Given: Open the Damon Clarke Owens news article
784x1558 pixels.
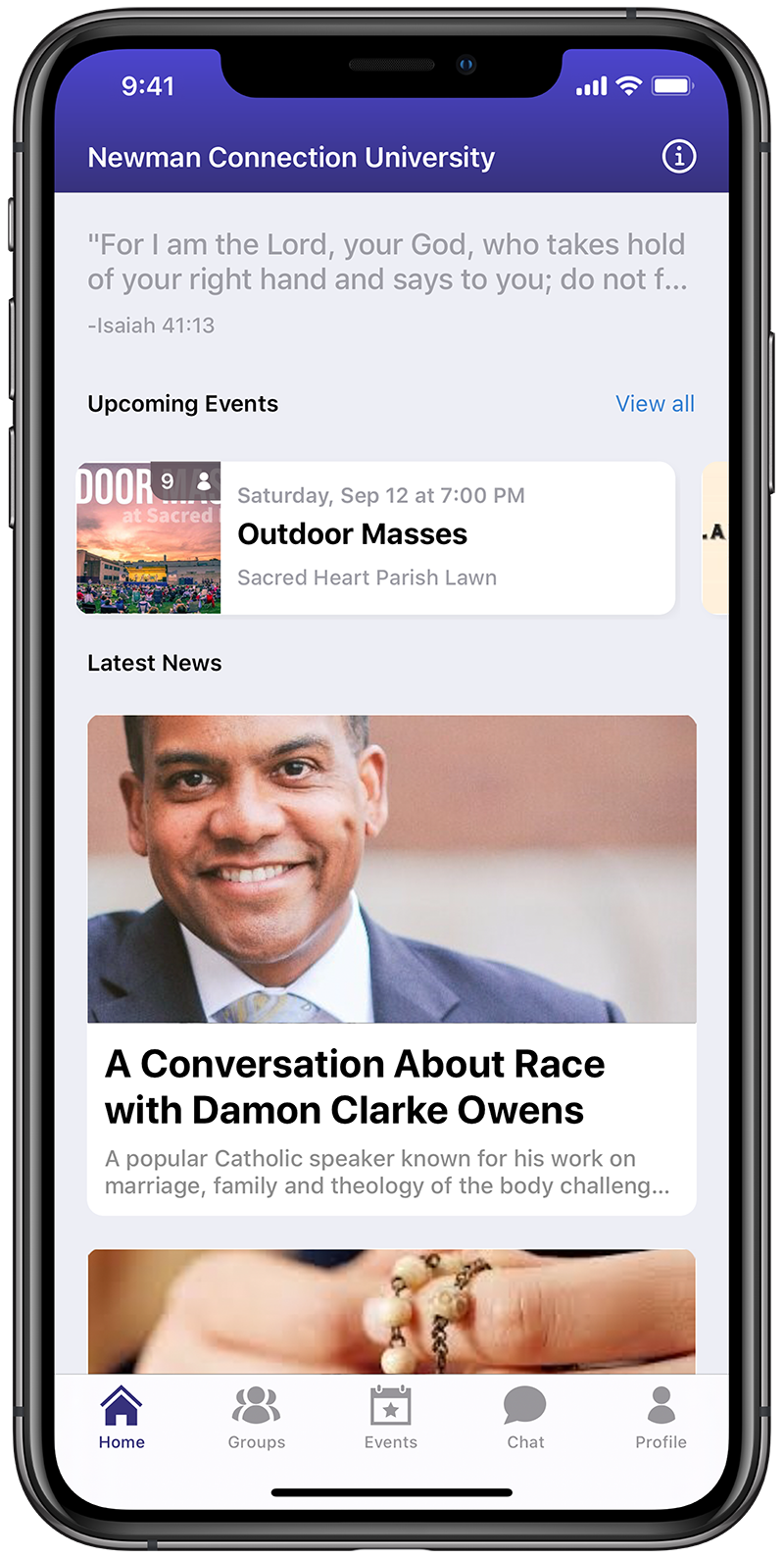Looking at the screenshot, I should (x=391, y=965).
